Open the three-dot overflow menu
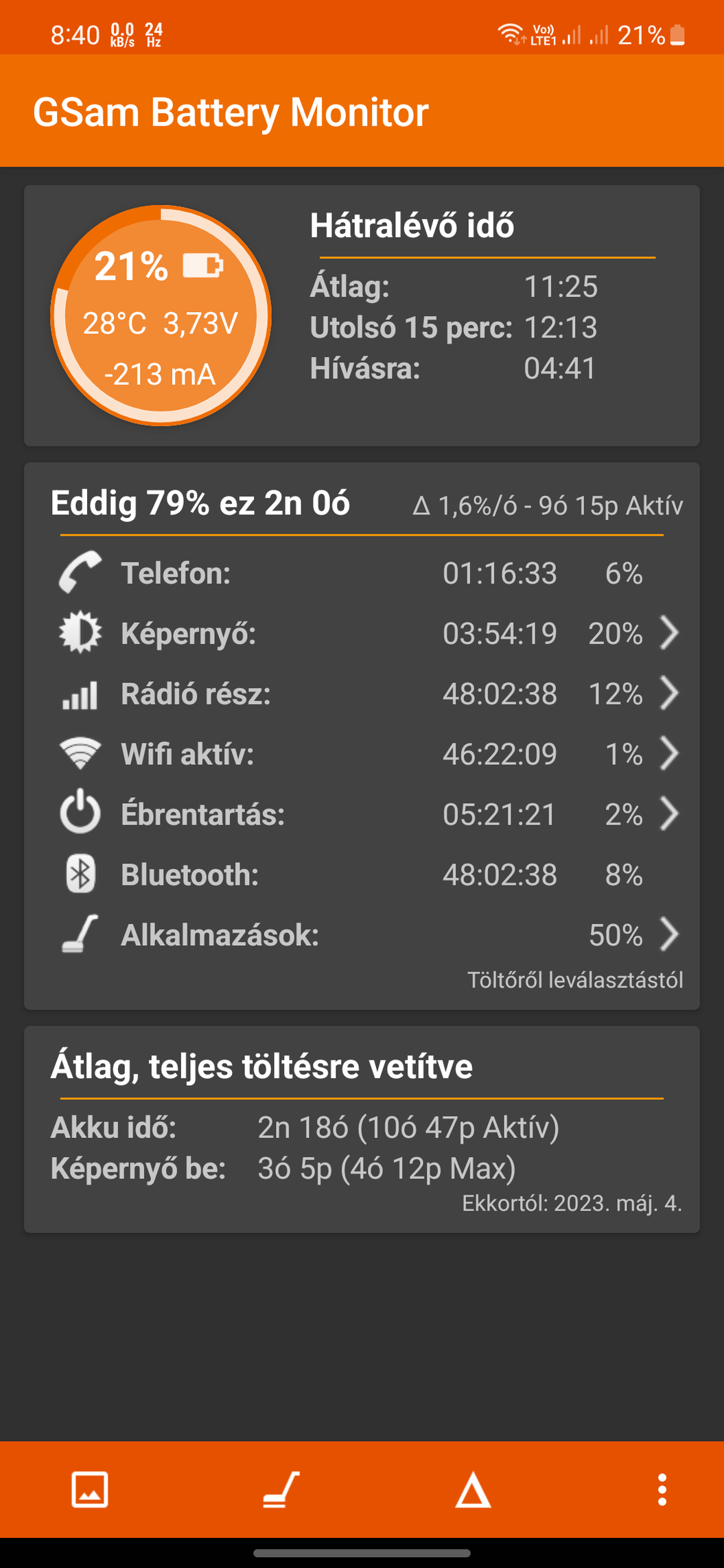 tap(662, 1489)
